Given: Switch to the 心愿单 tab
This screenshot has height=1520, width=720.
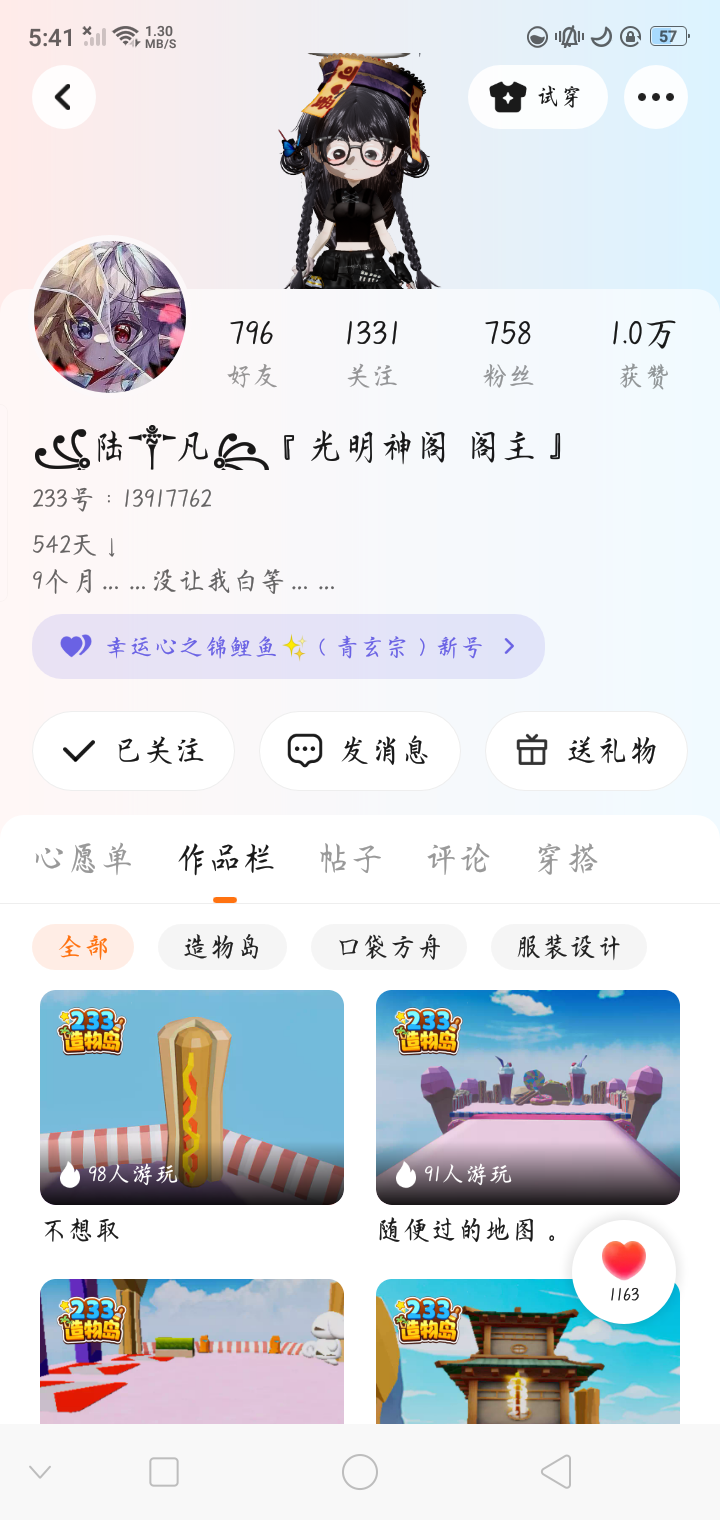Looking at the screenshot, I should tap(83, 859).
